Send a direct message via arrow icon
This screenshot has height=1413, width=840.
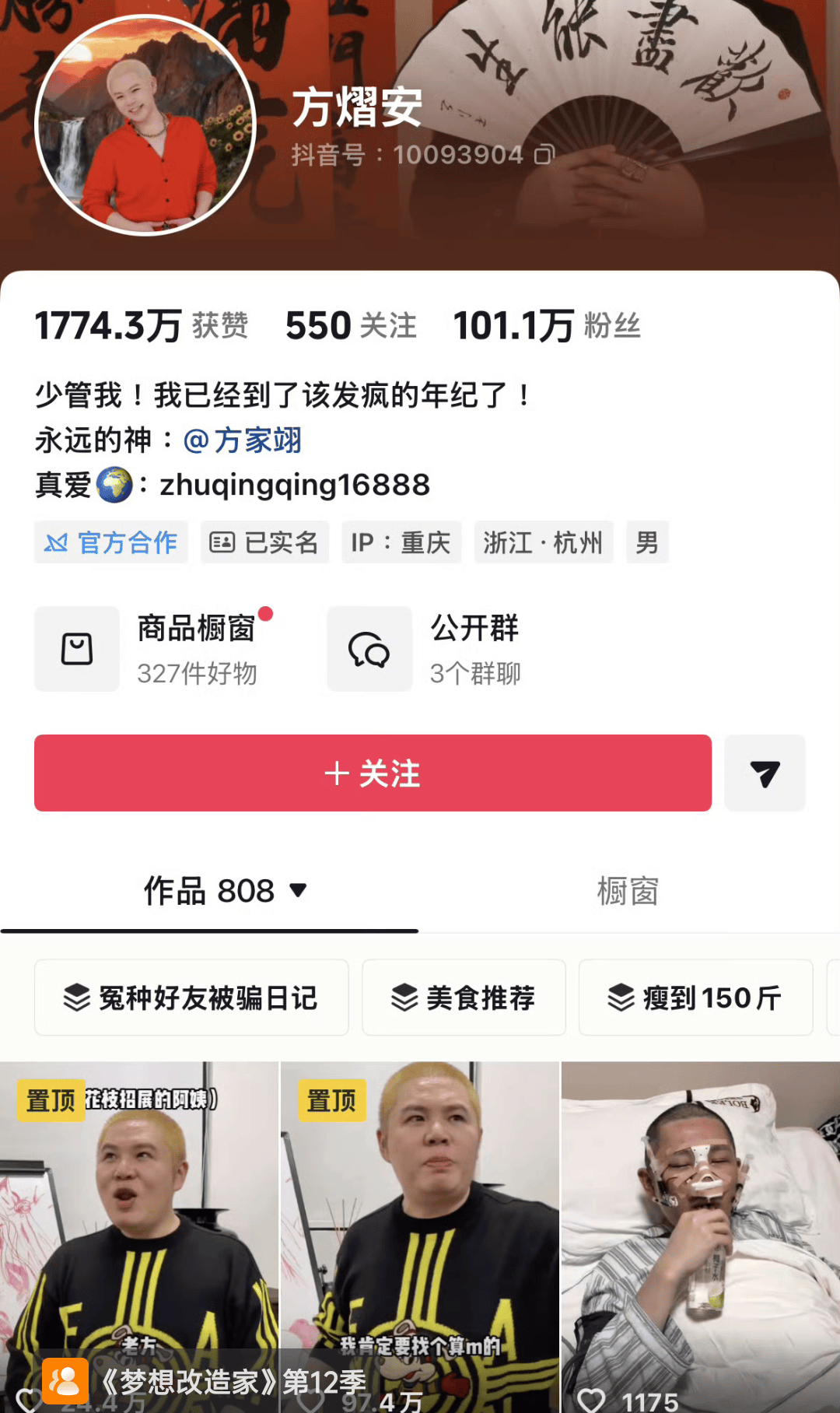765,773
